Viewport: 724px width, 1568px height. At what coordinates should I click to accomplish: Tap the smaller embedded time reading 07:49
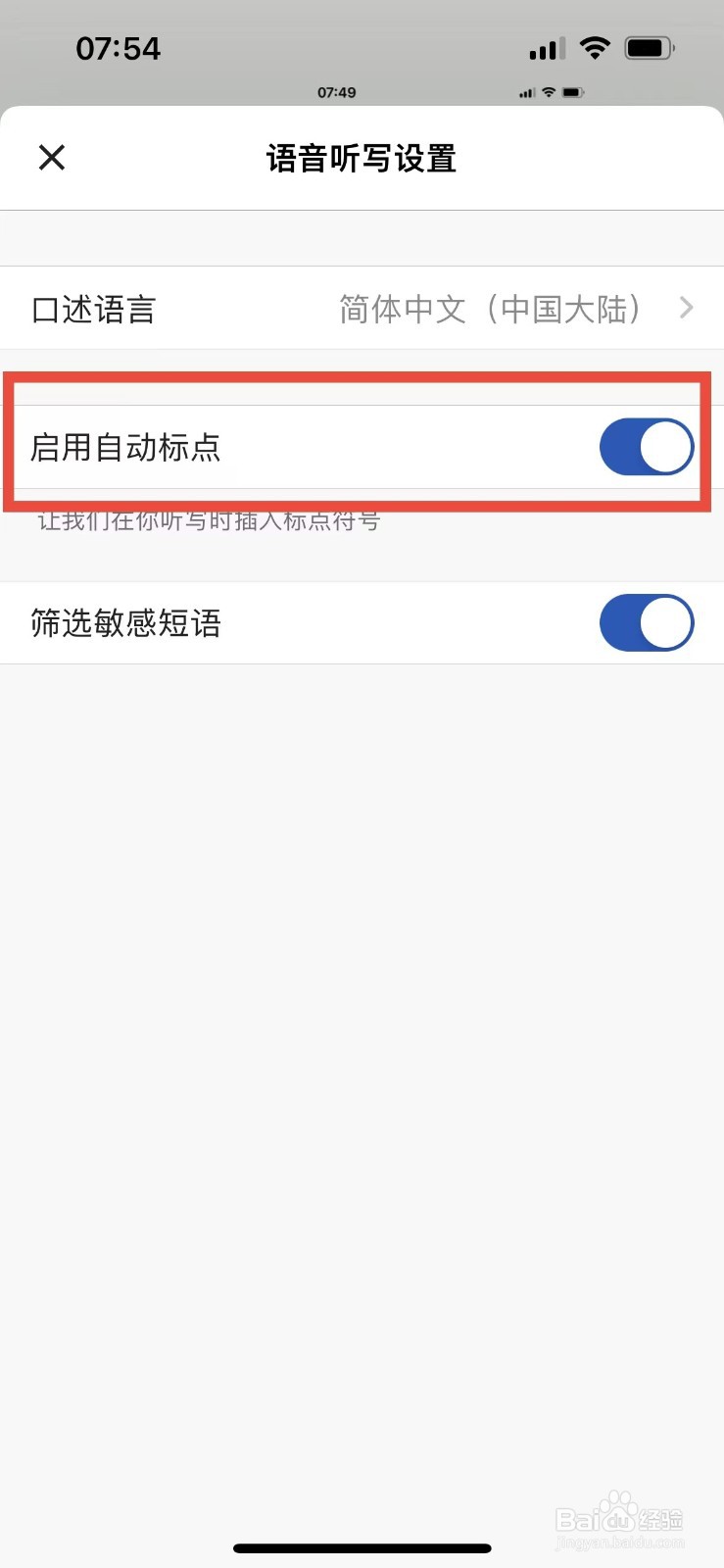click(x=337, y=92)
